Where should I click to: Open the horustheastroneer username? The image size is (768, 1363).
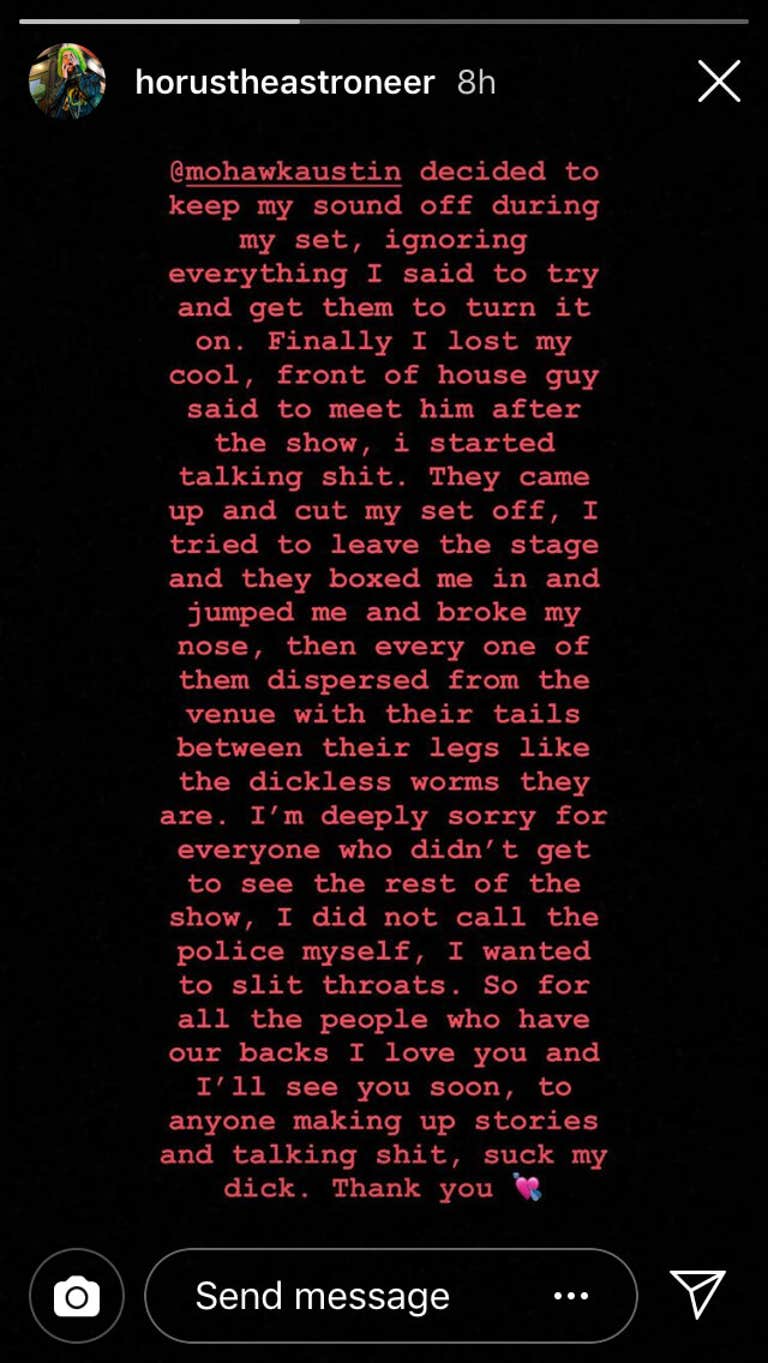[x=285, y=82]
